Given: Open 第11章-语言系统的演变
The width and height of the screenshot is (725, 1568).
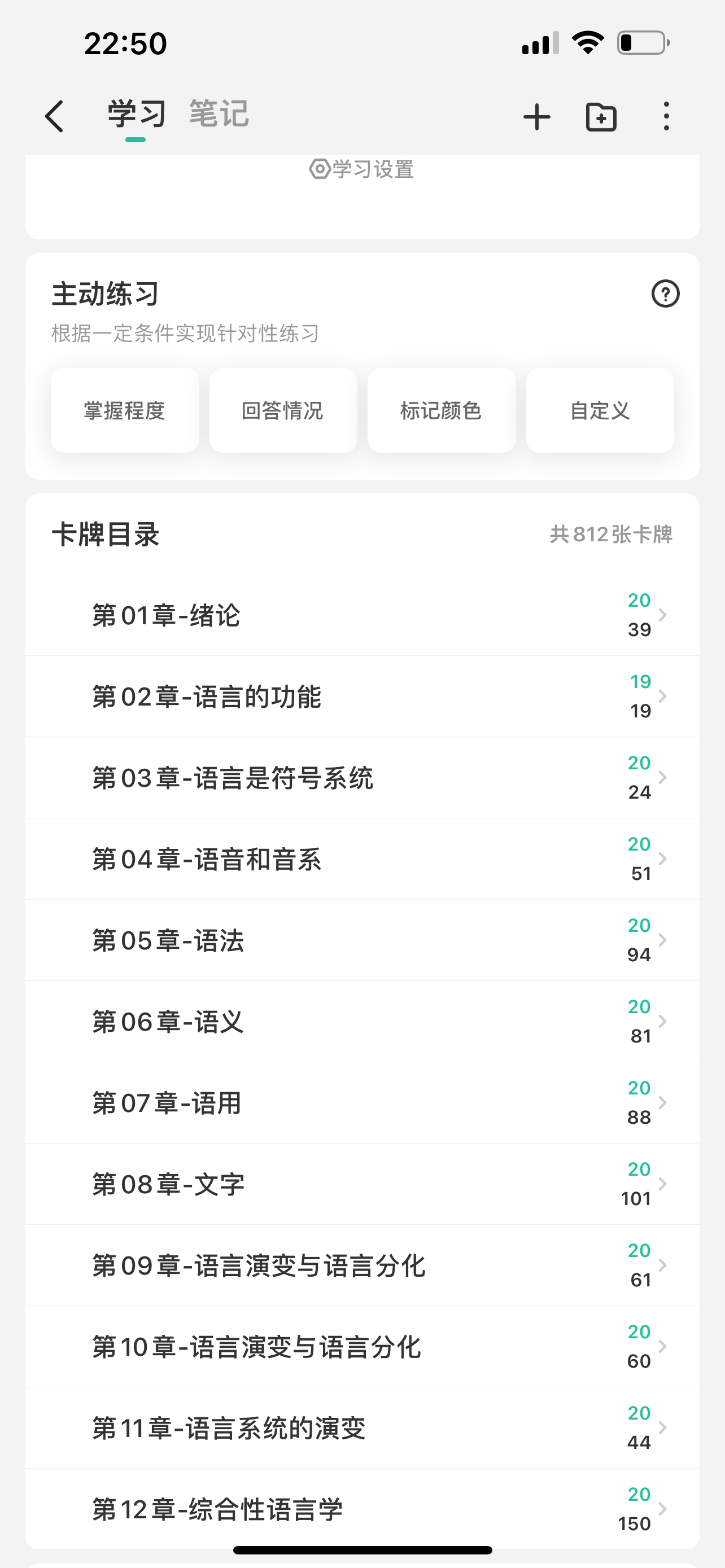Looking at the screenshot, I should coord(362,1427).
